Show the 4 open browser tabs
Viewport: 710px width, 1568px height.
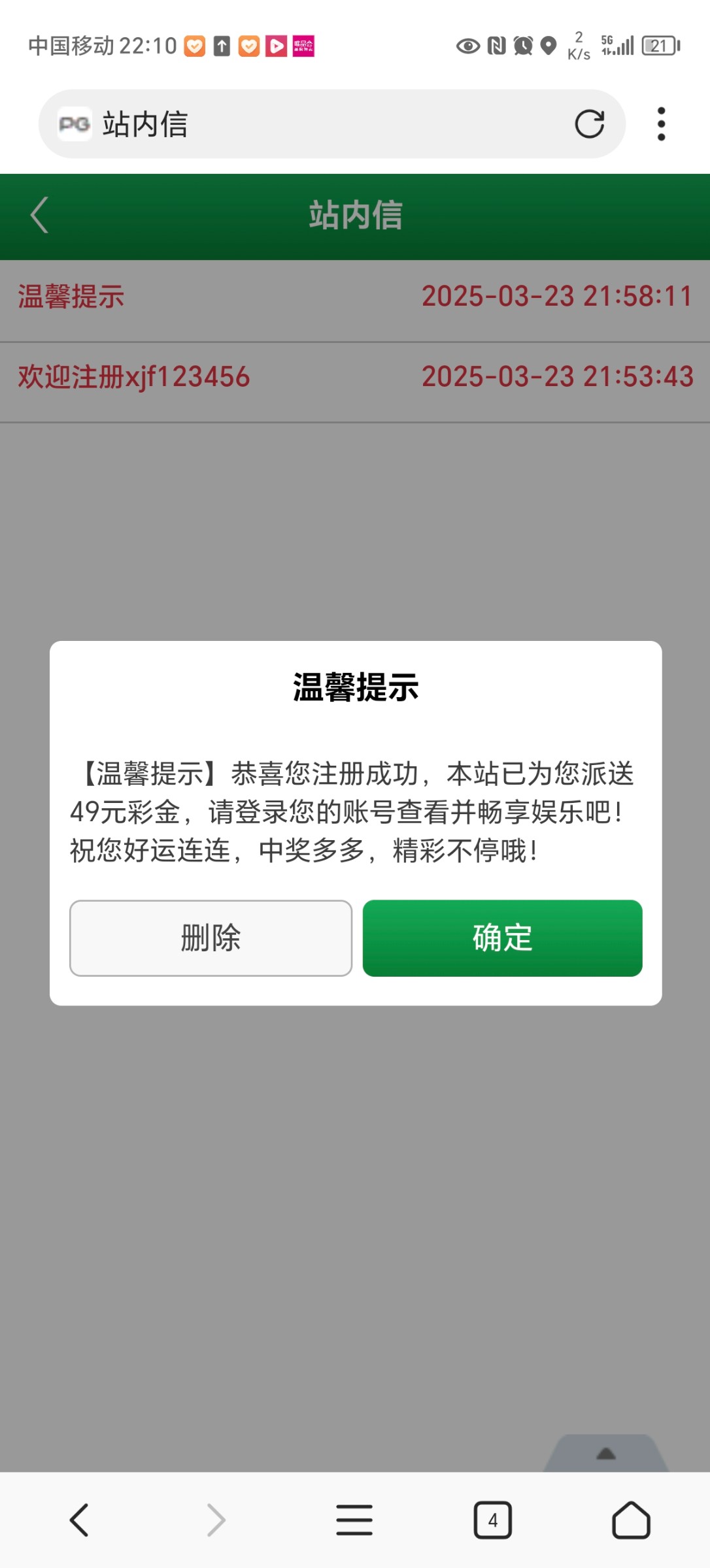(x=492, y=1520)
